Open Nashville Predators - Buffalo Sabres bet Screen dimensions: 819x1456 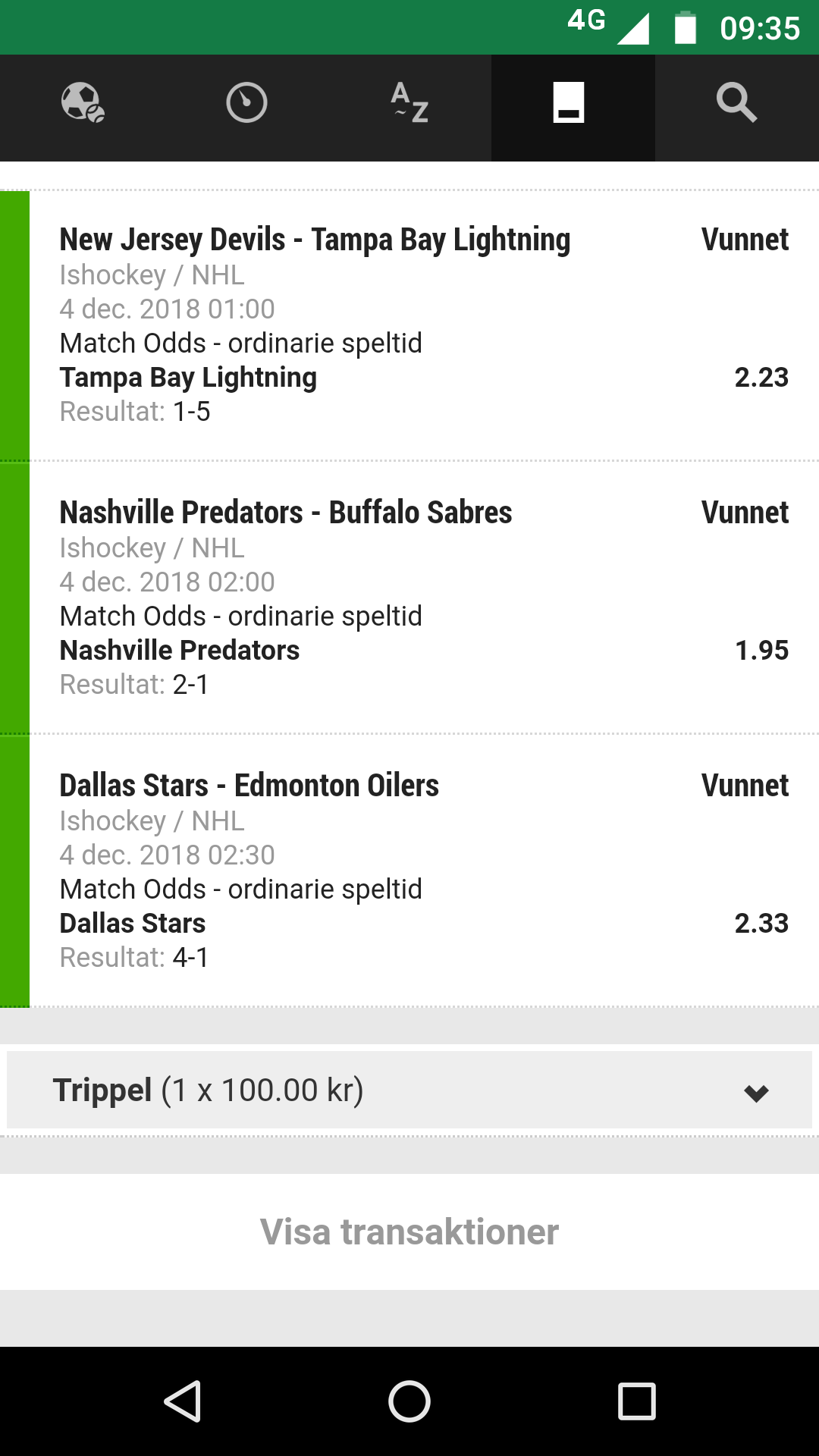pos(409,598)
